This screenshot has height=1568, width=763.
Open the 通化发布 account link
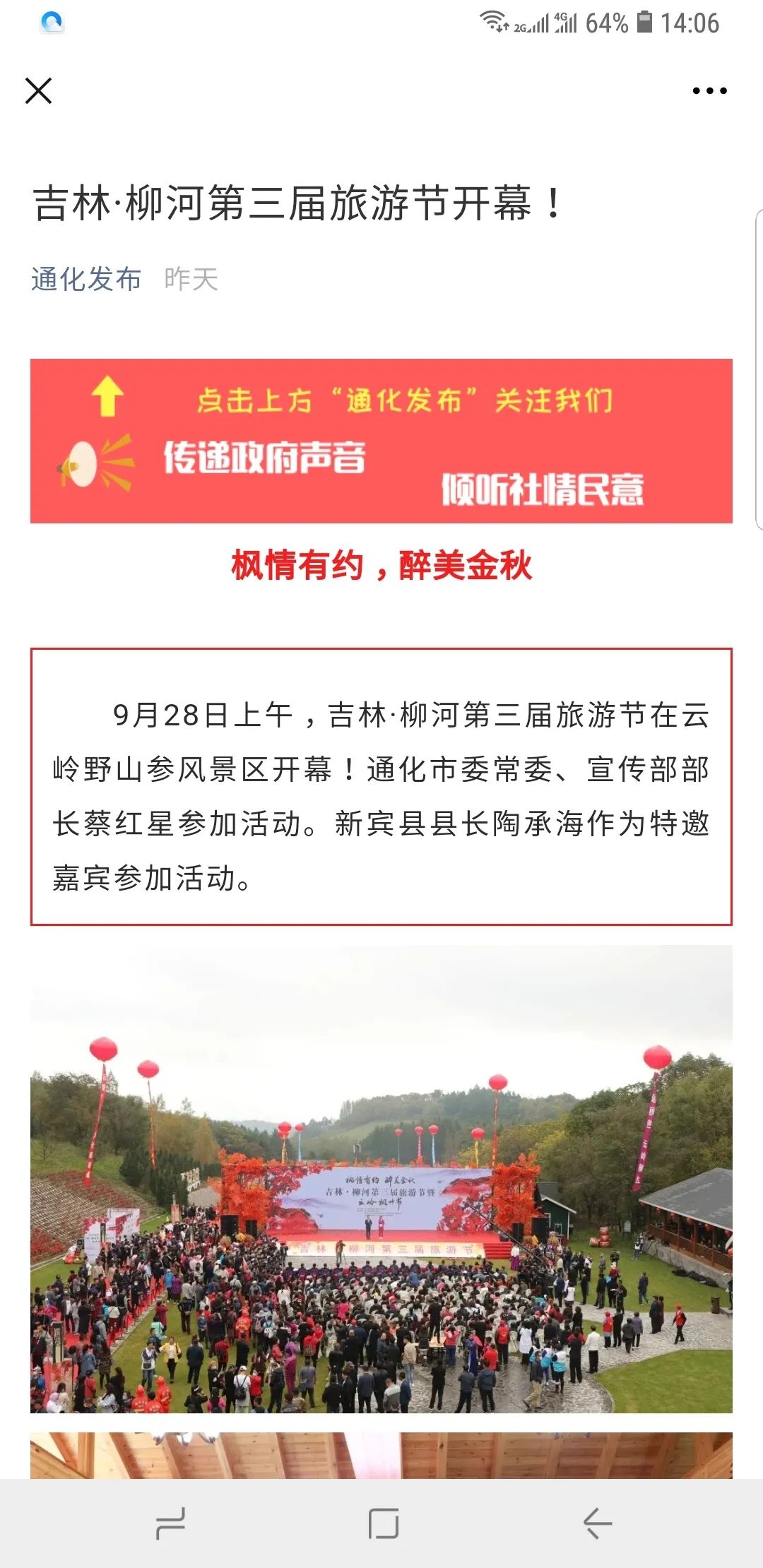coord(86,279)
